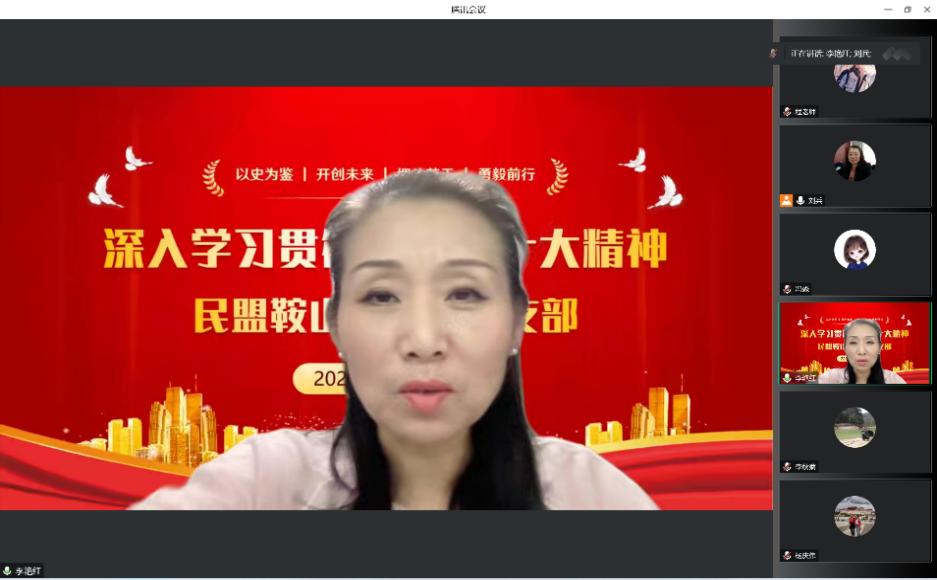Open 李艳红's live video tile in the sidebar
Screen dimensions: 937x580
pyautogui.click(x=855, y=343)
